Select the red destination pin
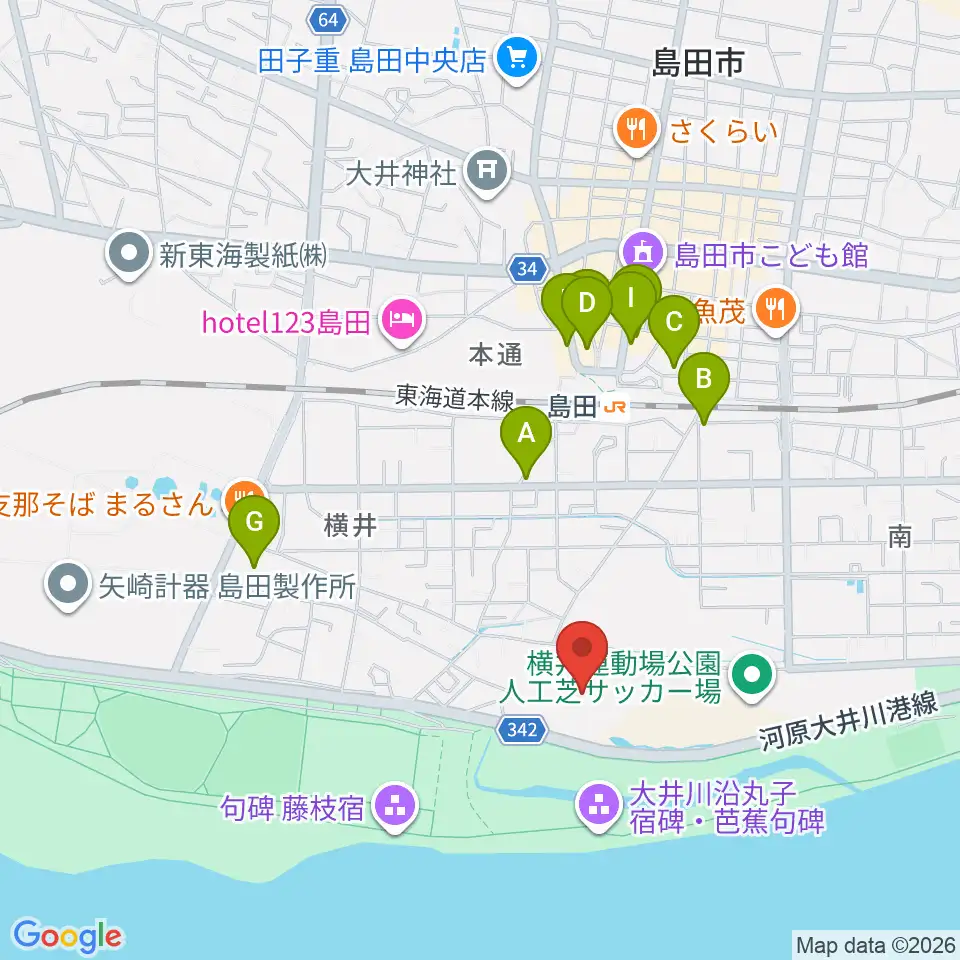Screen dimensions: 960x960 [582, 656]
